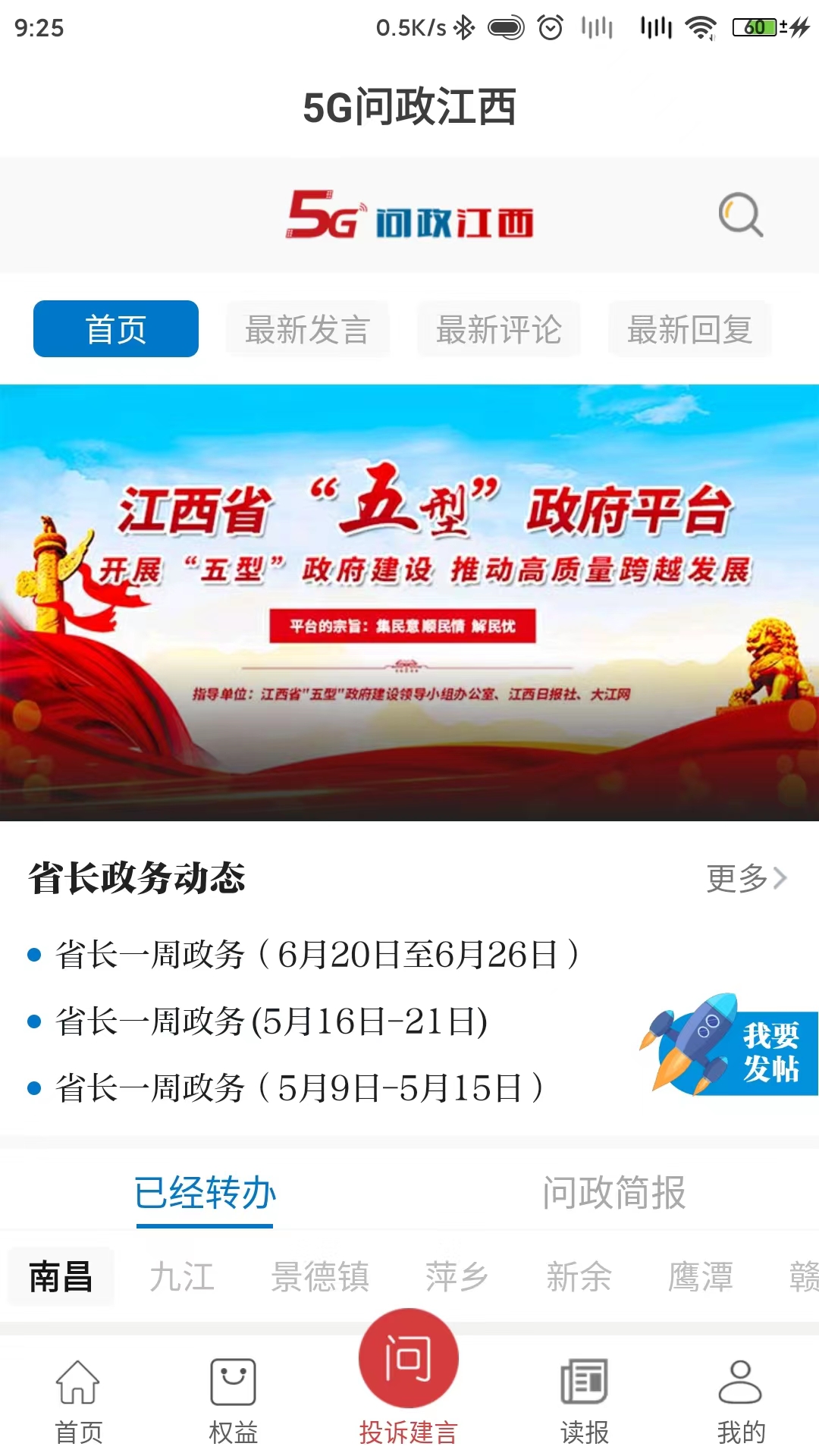Open the search magnifier icon
Viewport: 819px width, 1456px height.
tap(740, 215)
